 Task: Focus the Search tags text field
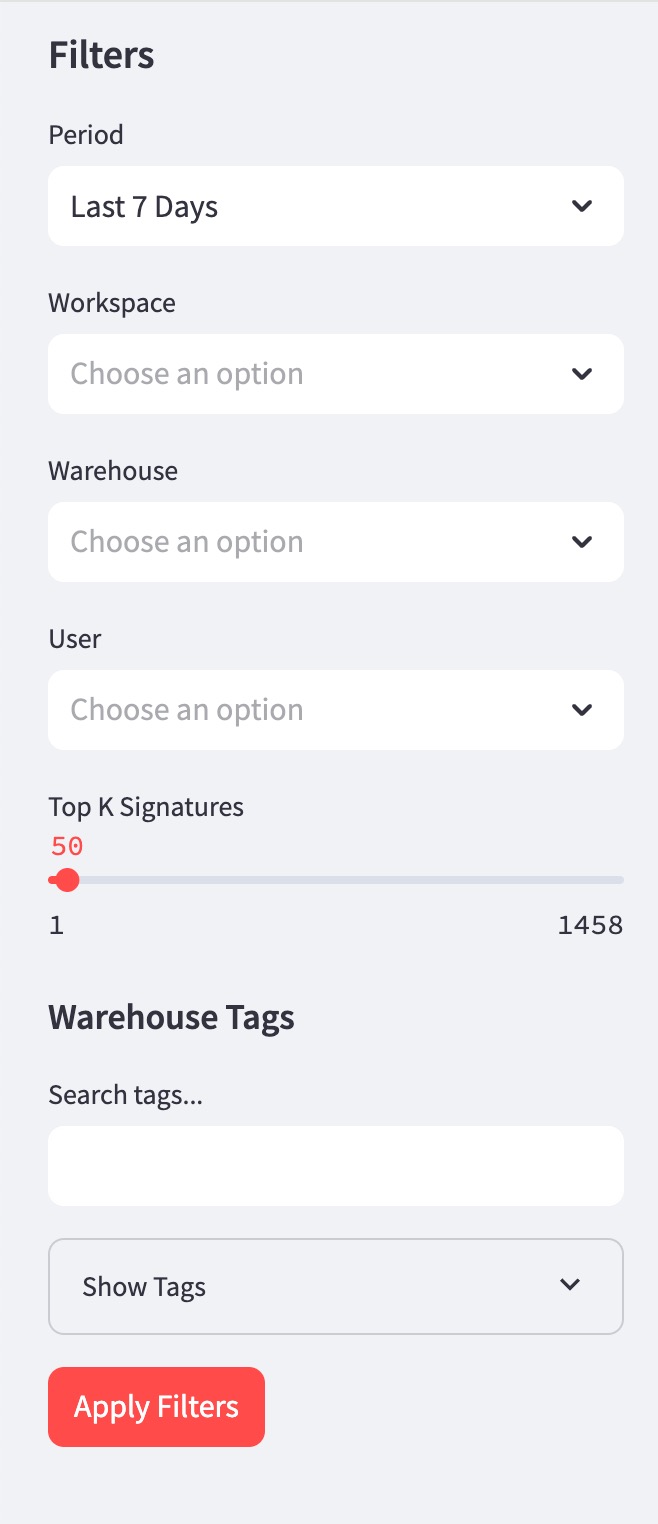(335, 1166)
